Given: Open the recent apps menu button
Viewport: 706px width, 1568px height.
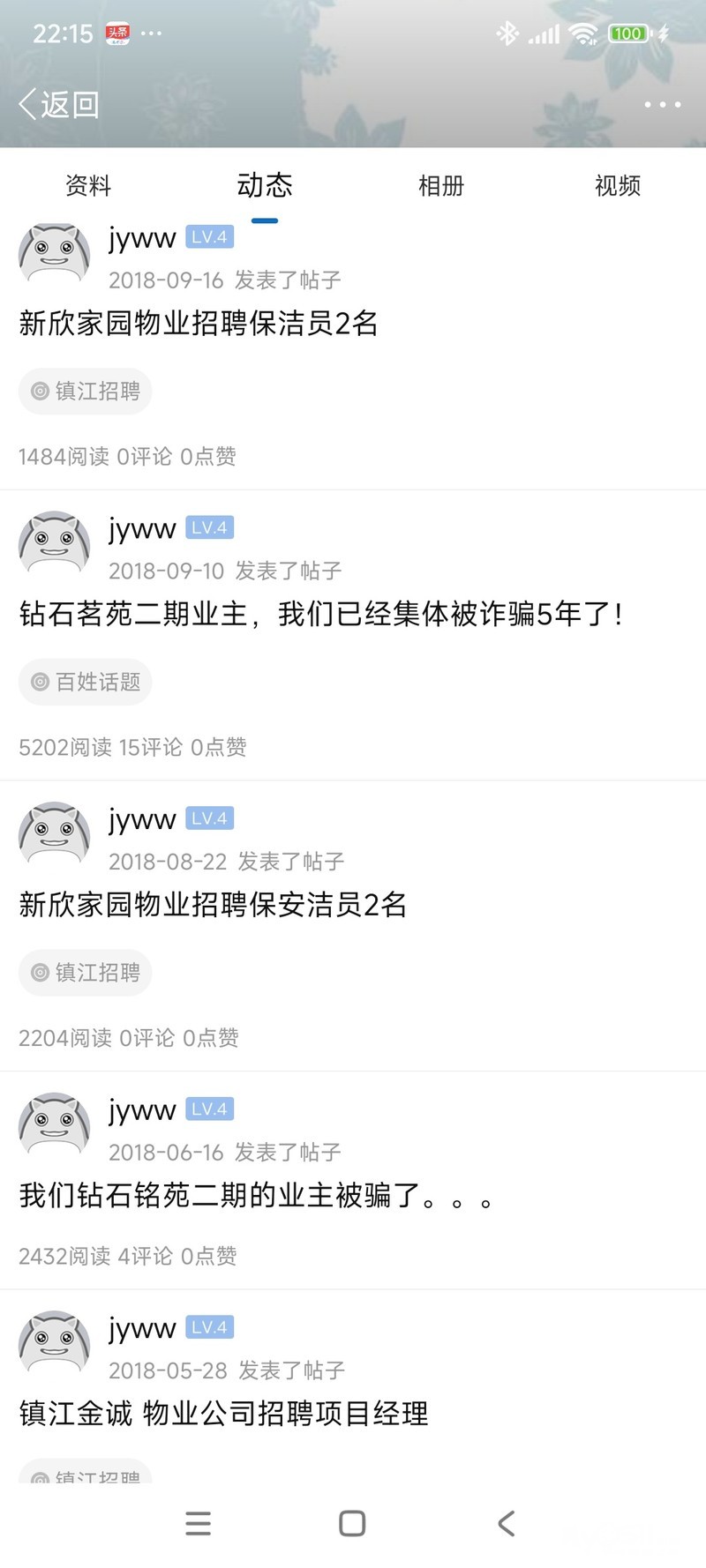Looking at the screenshot, I should tap(199, 1523).
